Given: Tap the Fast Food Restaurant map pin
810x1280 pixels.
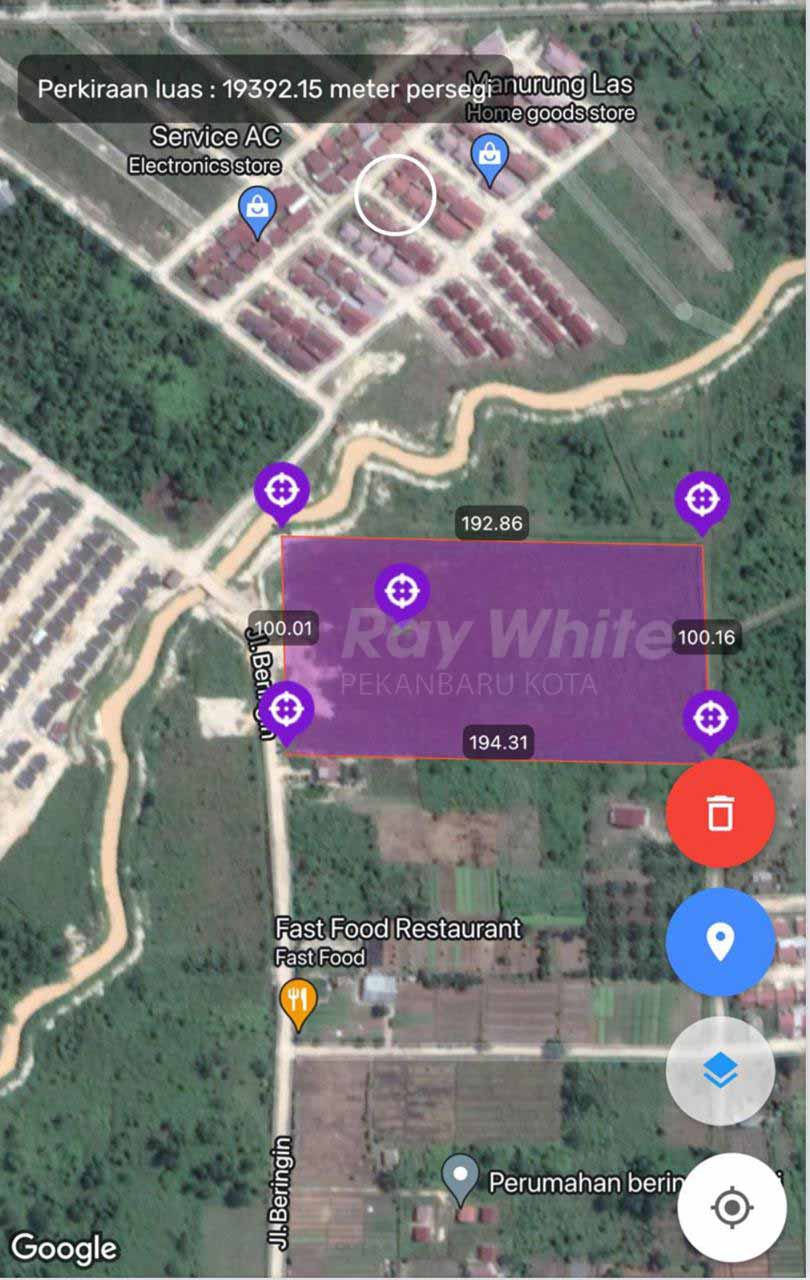Looking at the screenshot, I should [298, 1002].
